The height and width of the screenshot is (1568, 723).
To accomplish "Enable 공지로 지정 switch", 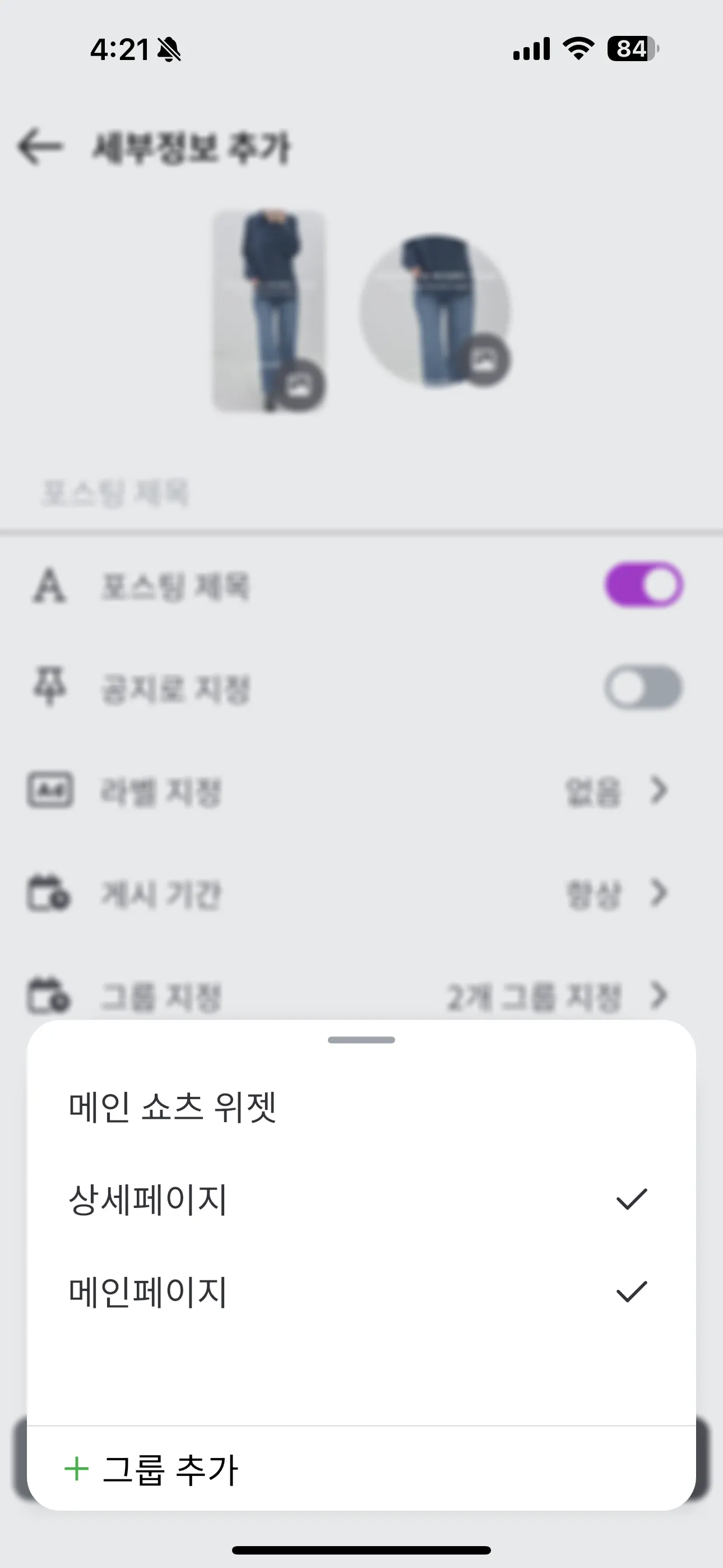I will [x=643, y=688].
